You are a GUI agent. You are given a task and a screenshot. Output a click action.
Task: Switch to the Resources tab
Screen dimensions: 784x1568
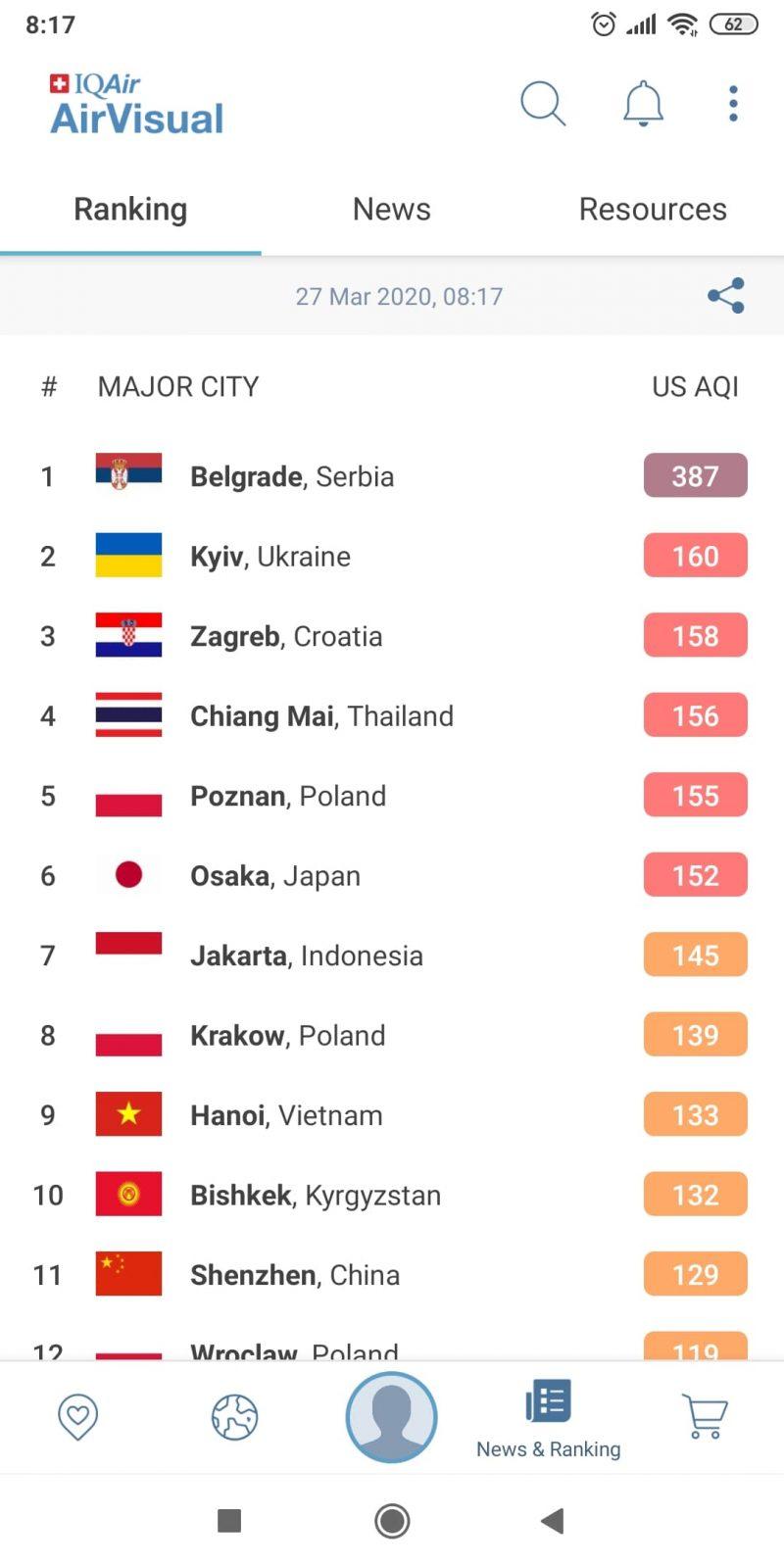(653, 209)
